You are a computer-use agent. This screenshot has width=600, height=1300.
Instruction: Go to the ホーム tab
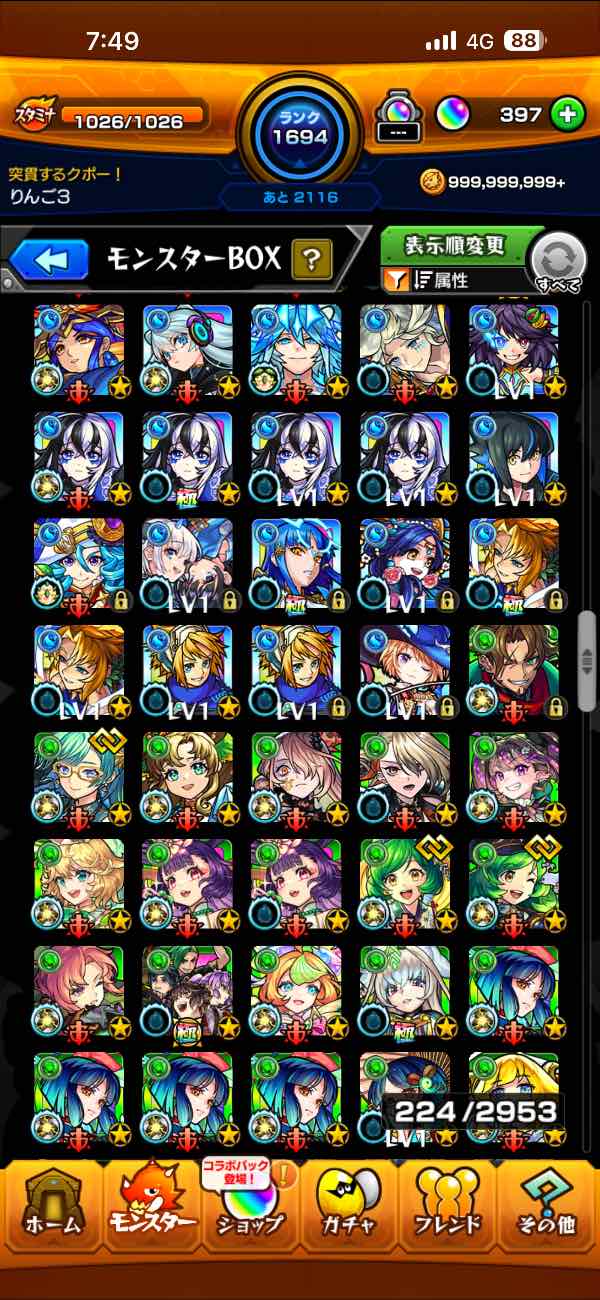[51, 1211]
